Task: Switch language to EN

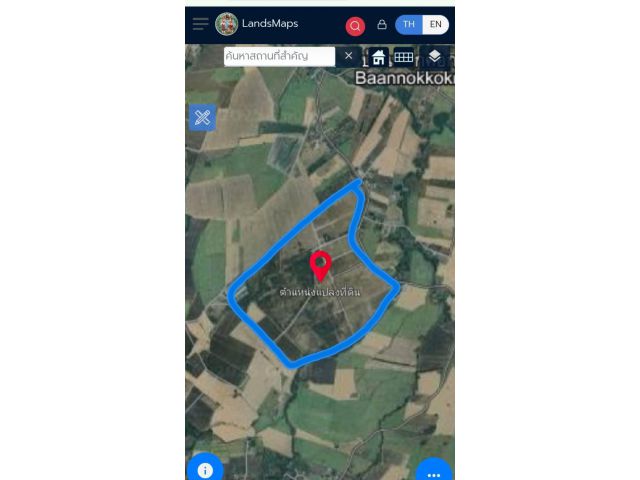Action: click(x=435, y=25)
